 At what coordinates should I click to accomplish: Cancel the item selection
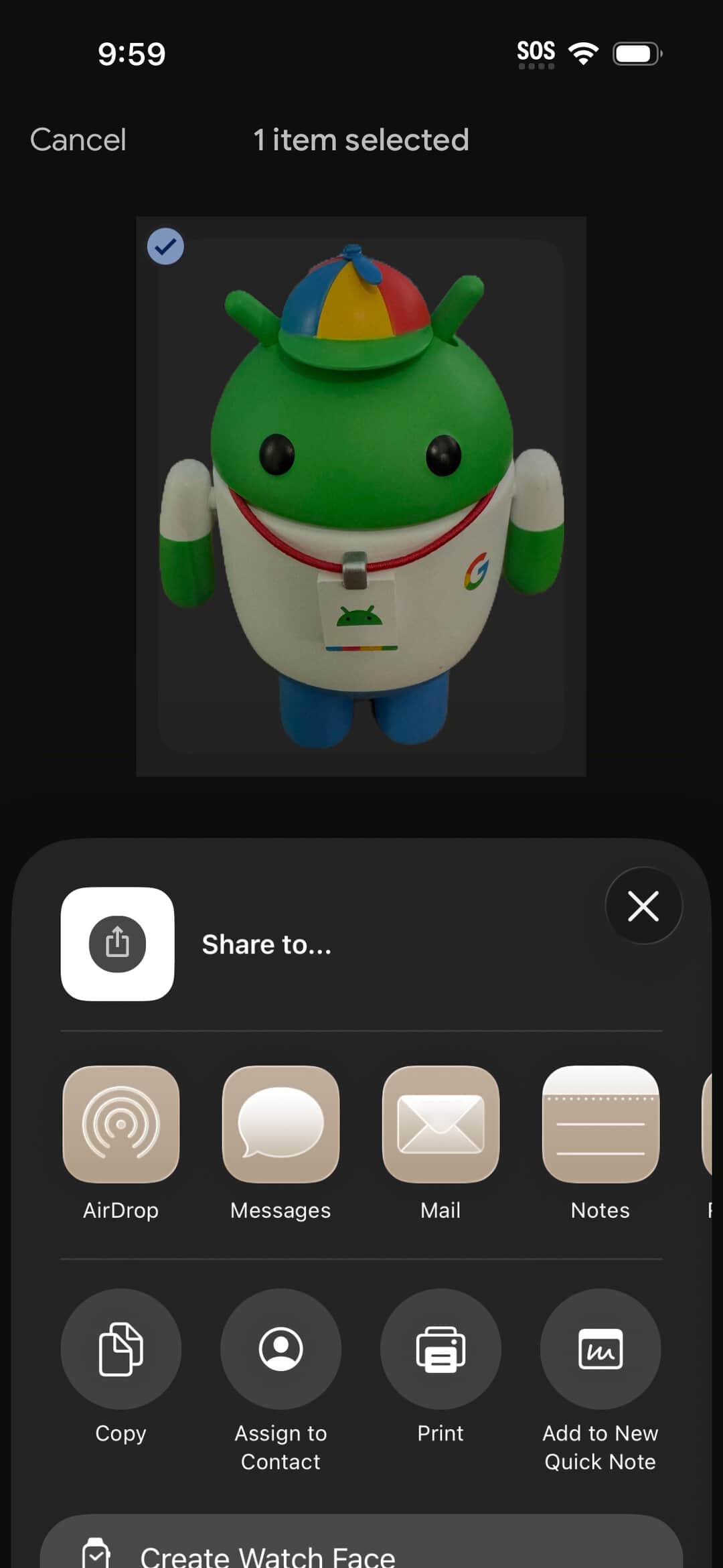pos(78,140)
